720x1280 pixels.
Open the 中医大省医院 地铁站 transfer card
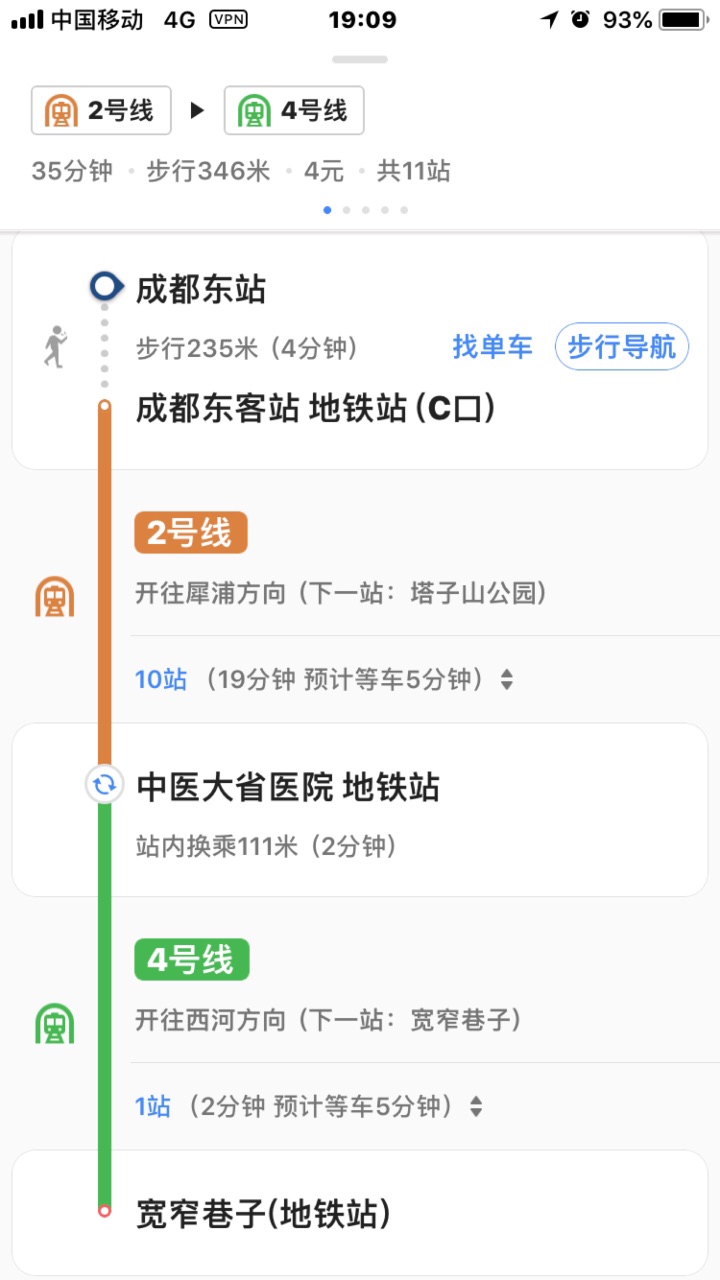point(360,810)
